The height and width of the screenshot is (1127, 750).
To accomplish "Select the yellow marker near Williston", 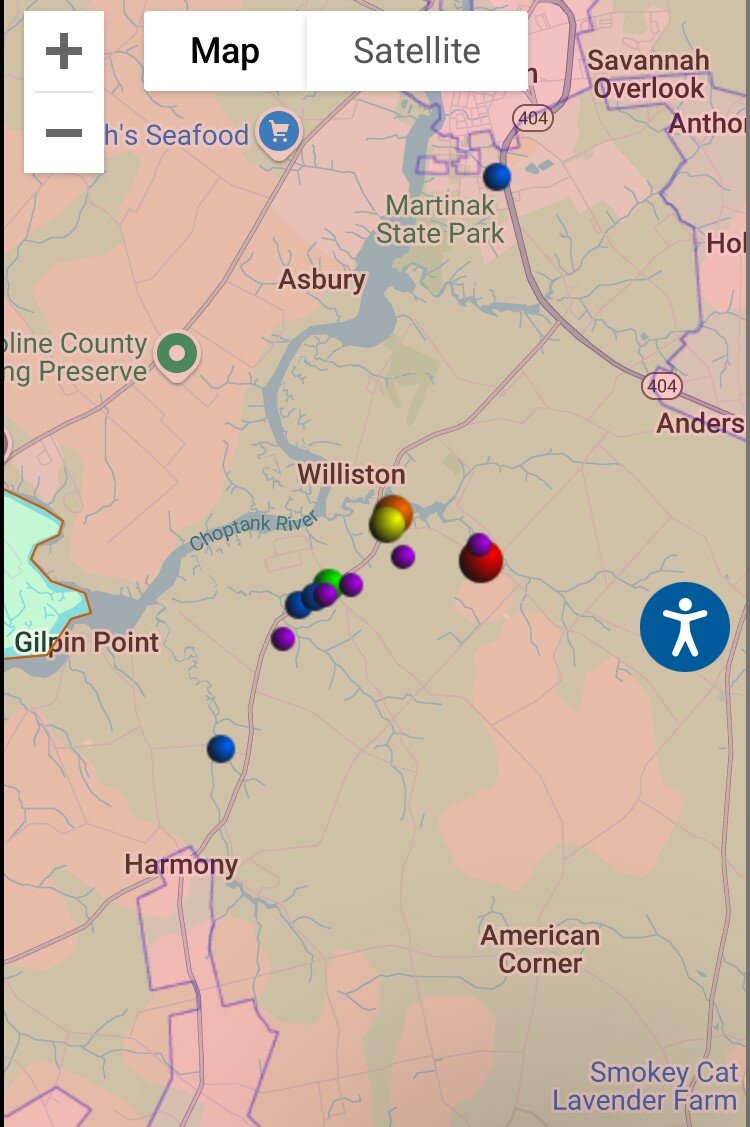I will [387, 524].
